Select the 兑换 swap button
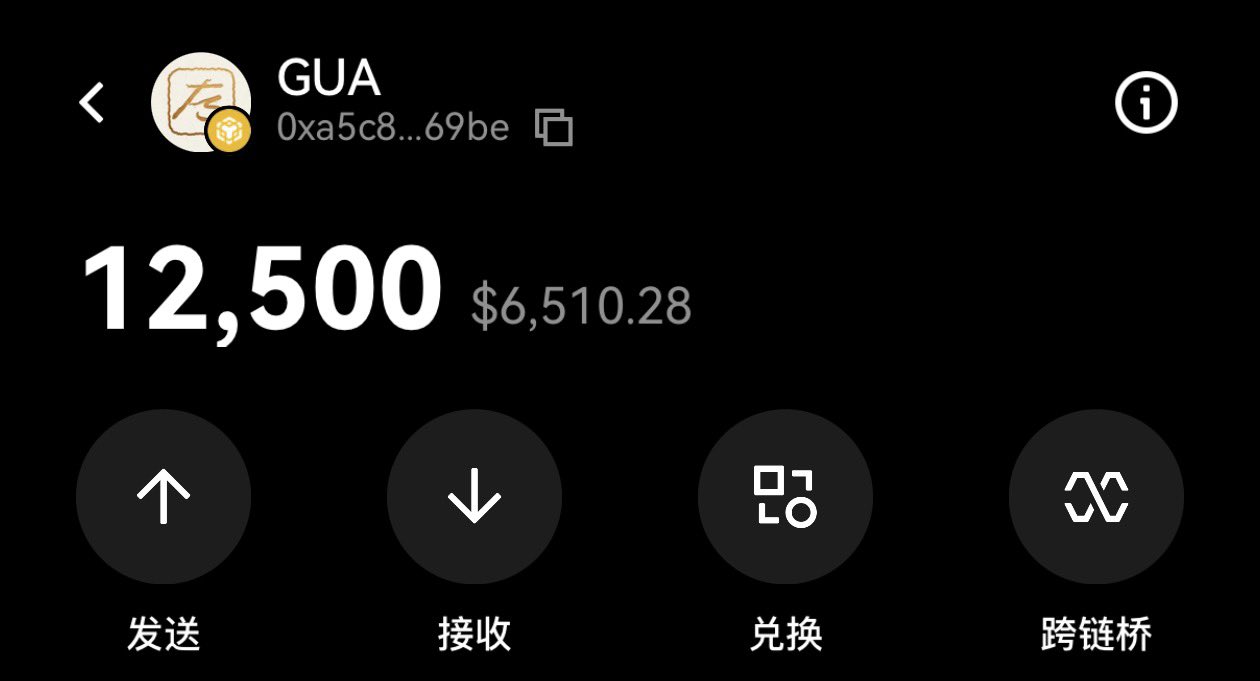Image resolution: width=1260 pixels, height=681 pixels. (785, 497)
